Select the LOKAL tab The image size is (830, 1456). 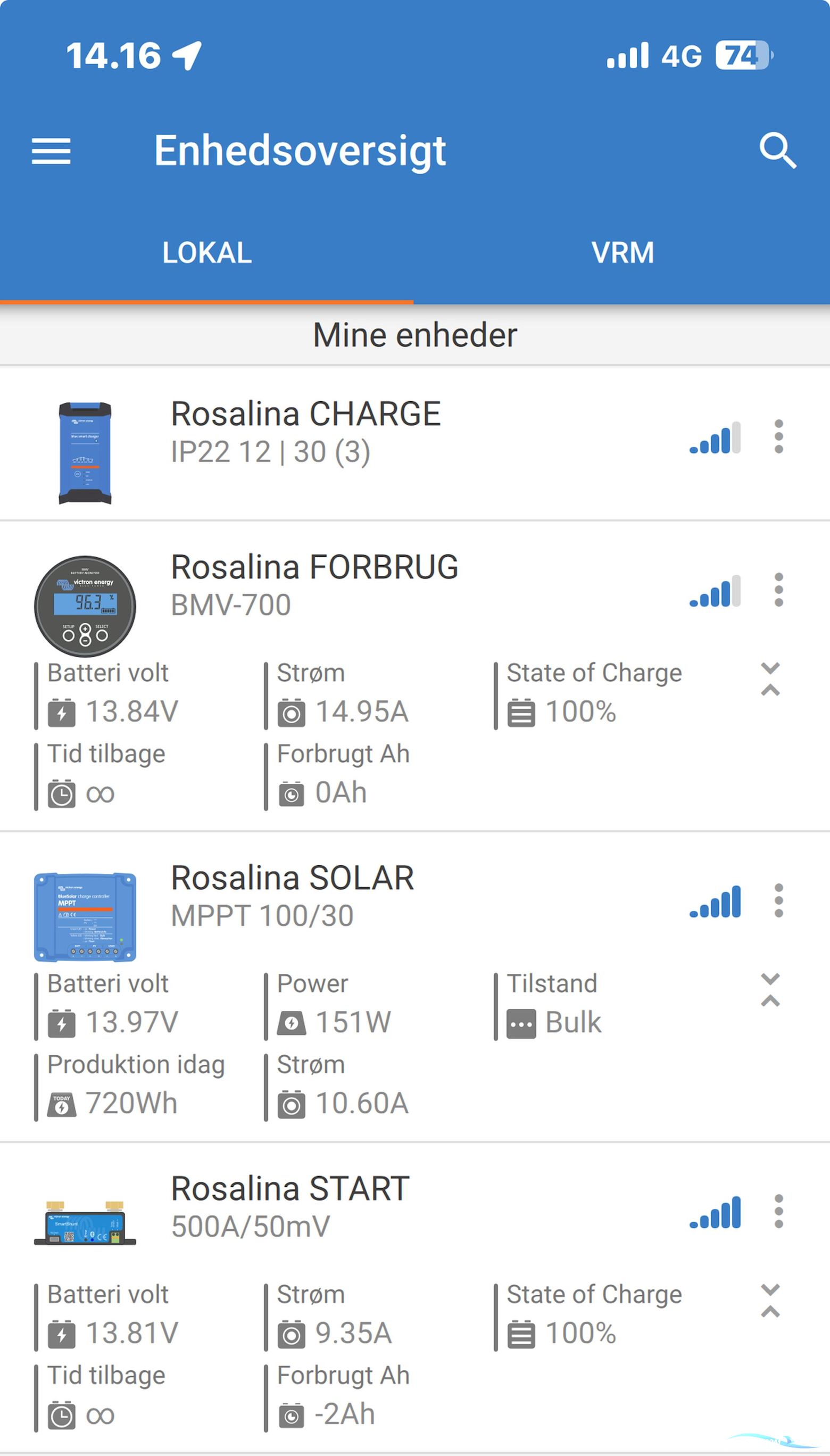207,253
